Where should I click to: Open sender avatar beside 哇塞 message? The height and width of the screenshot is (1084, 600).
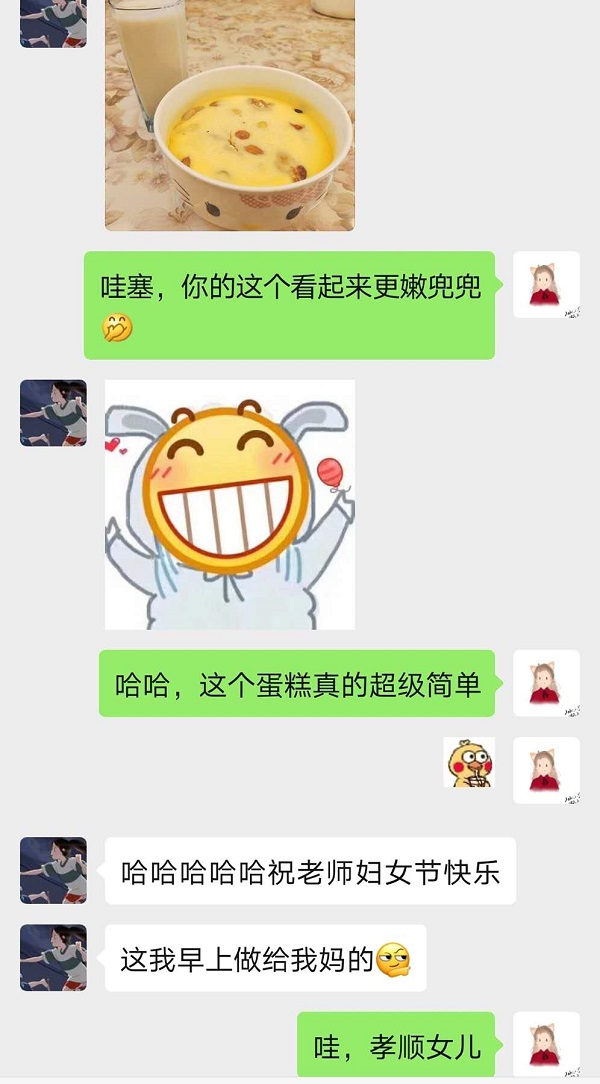coord(546,285)
